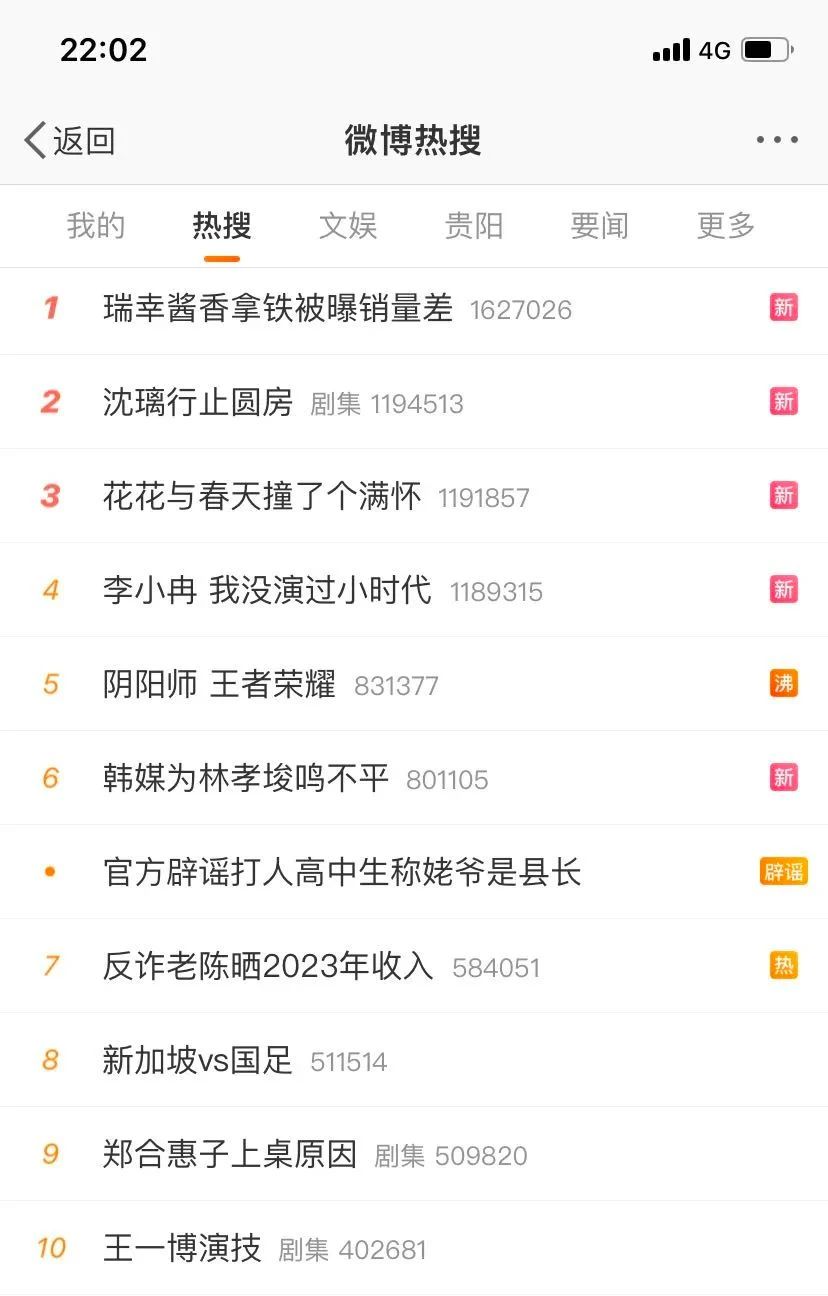Open the 沈璃行止圆房 trending topic
The image size is (828, 1296).
198,403
